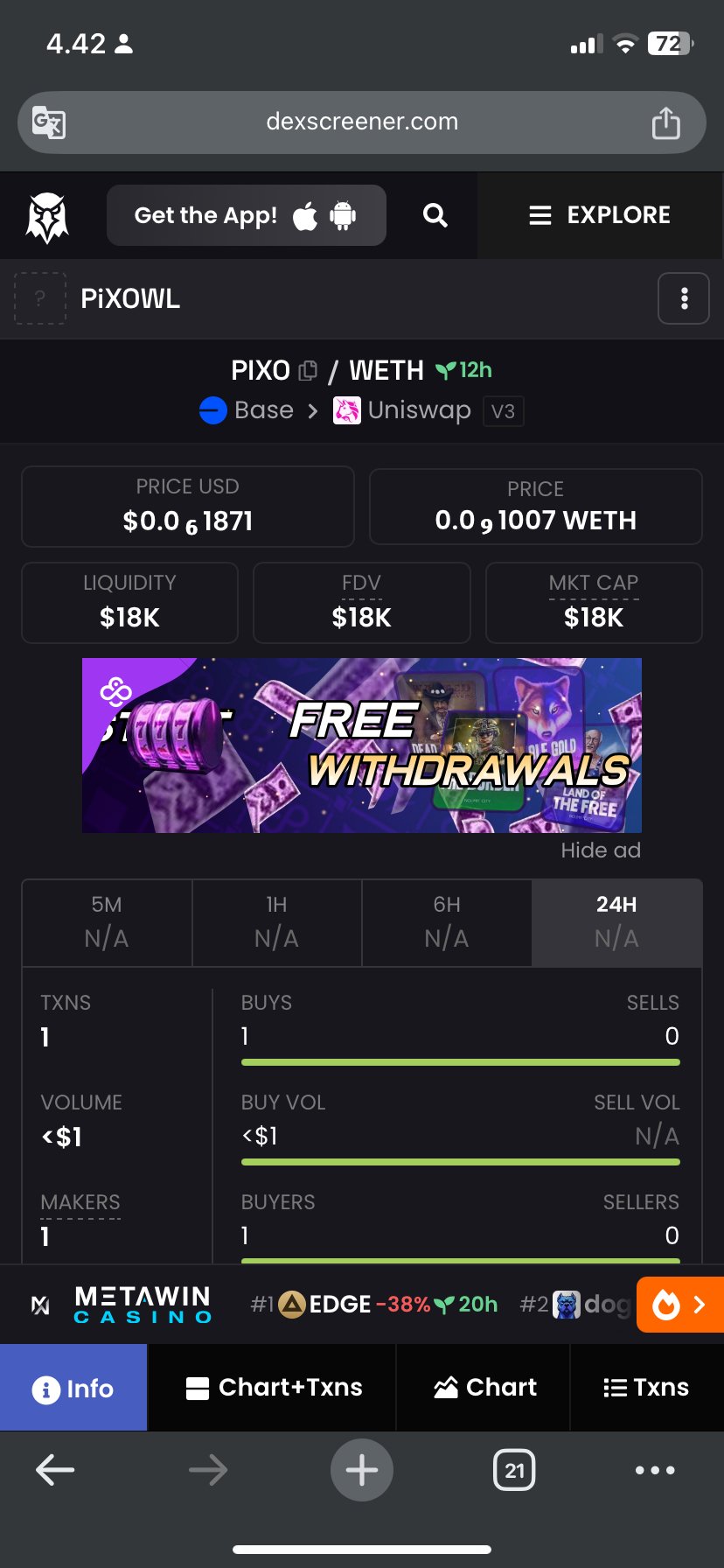This screenshot has height=1568, width=724.
Task: Open the DEX Screener search
Action: click(x=435, y=215)
